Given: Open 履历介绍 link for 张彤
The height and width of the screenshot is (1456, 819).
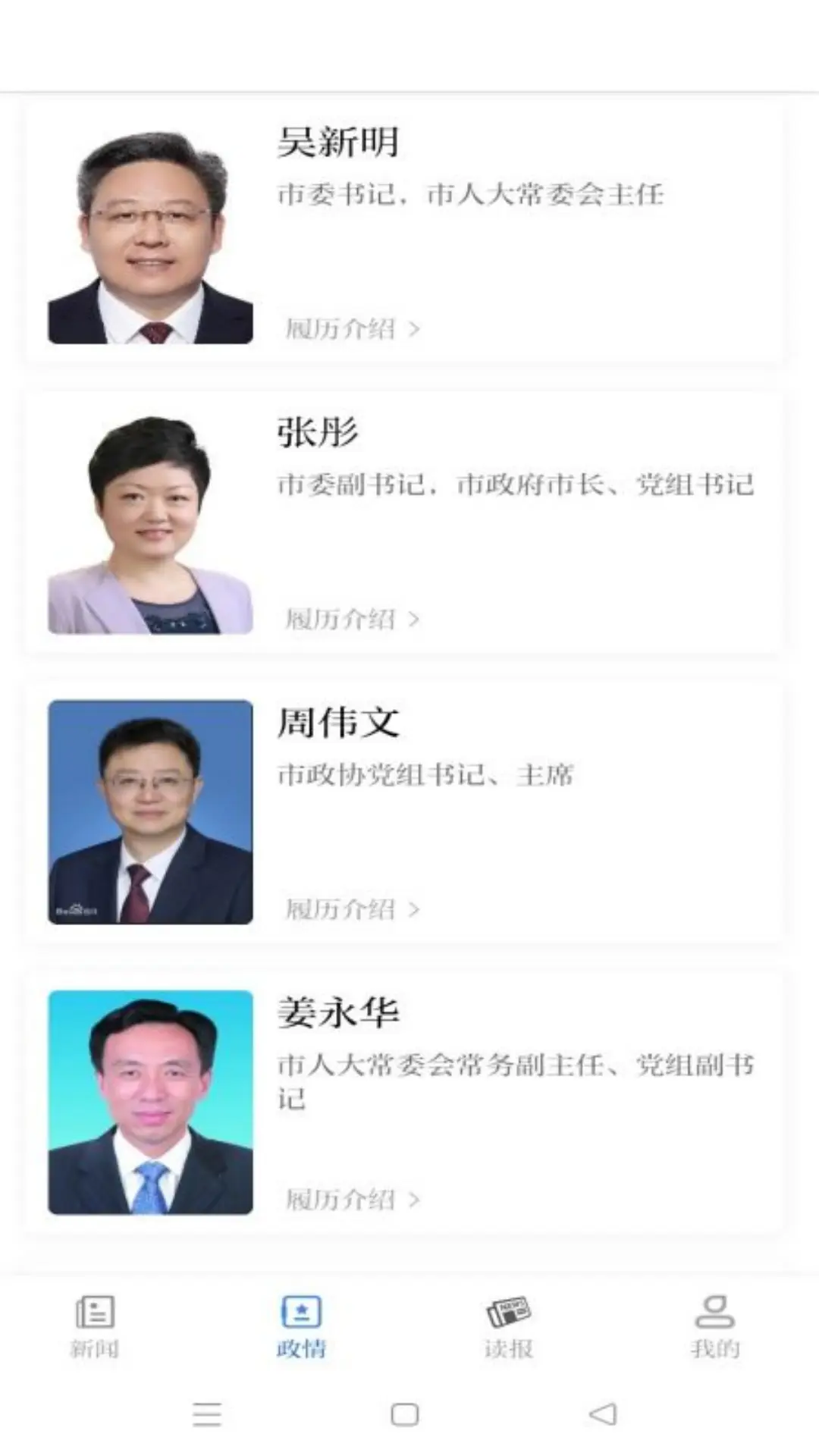Looking at the screenshot, I should 352,620.
